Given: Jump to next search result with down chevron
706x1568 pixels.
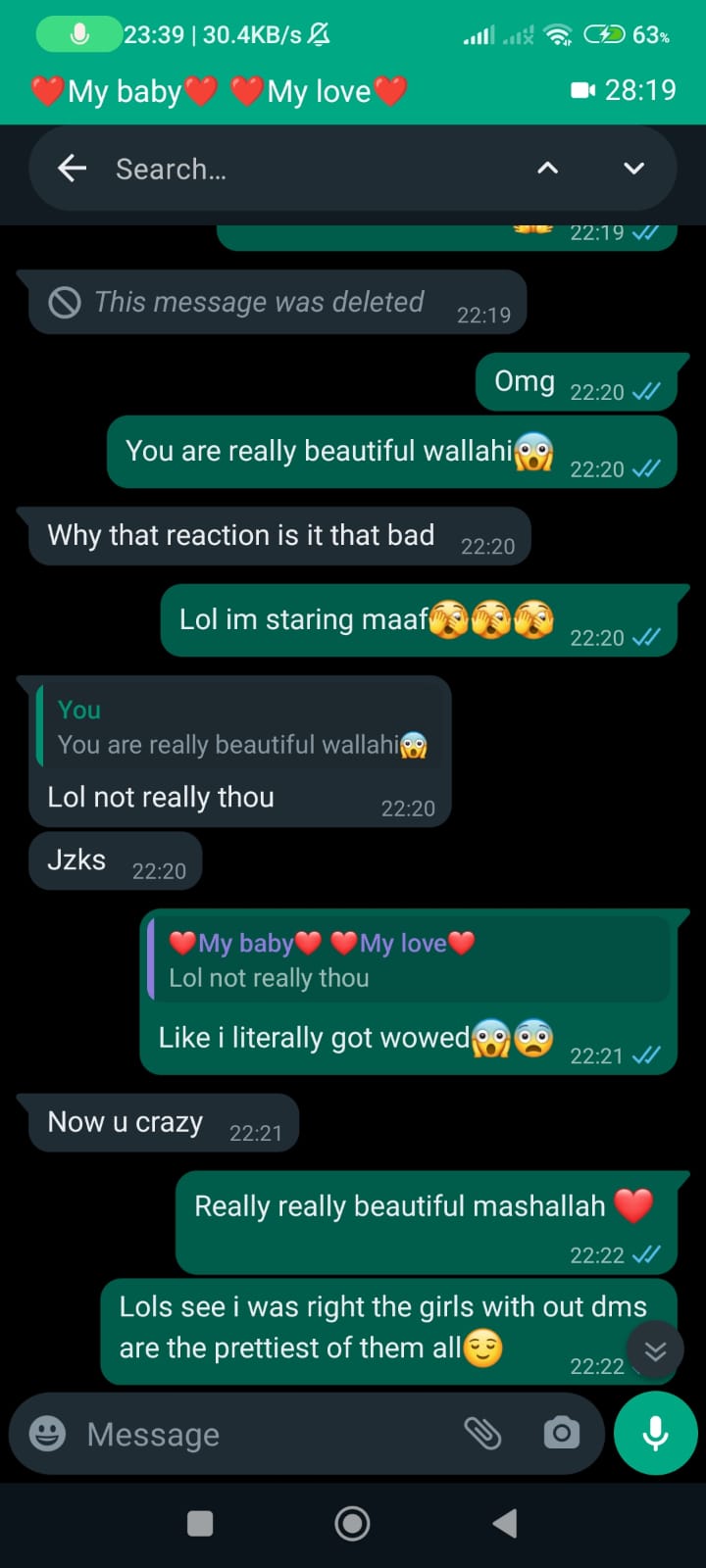Looking at the screenshot, I should pyautogui.click(x=634, y=169).
